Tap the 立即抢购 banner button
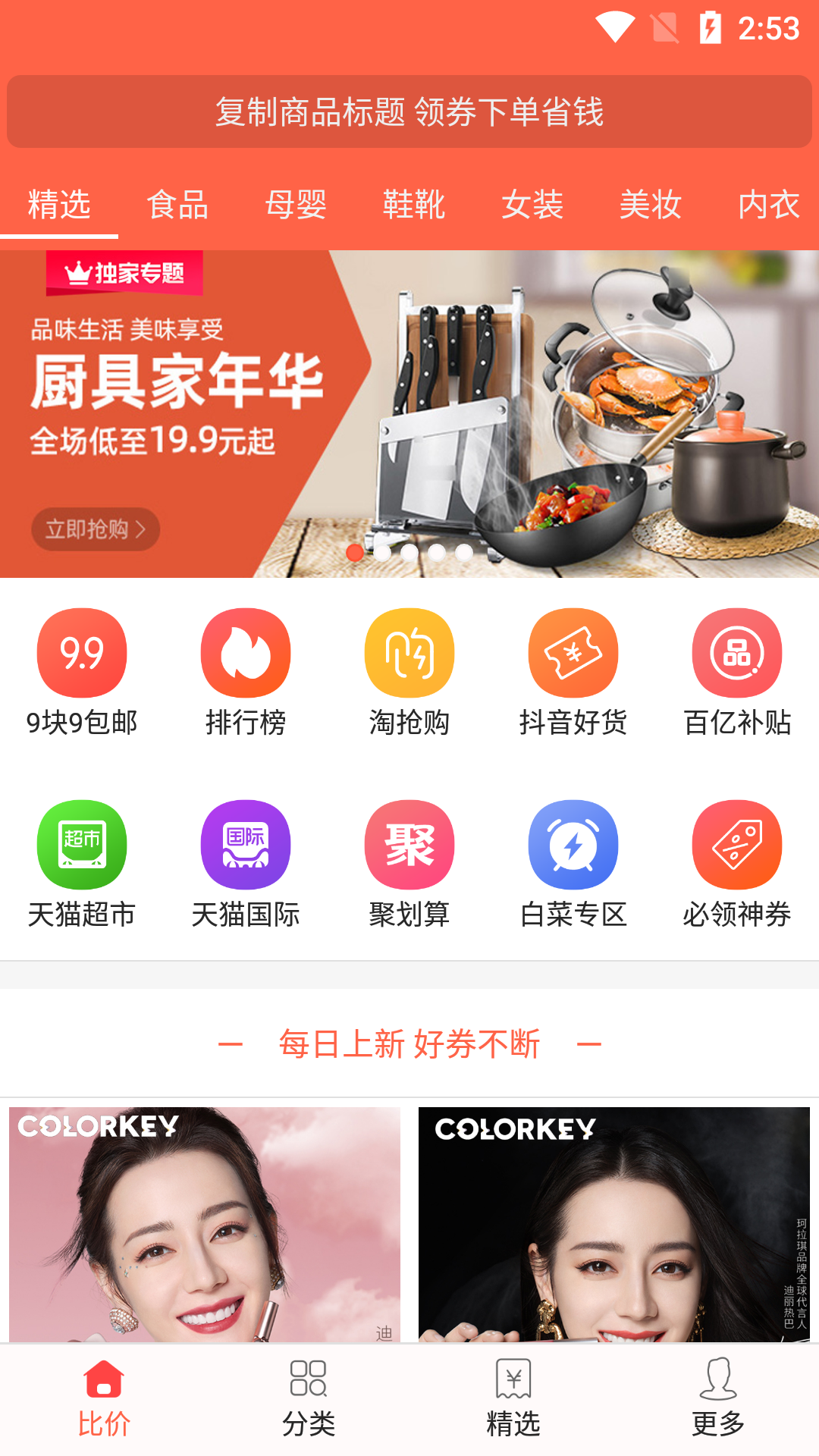This screenshot has width=819, height=1456. 95,529
